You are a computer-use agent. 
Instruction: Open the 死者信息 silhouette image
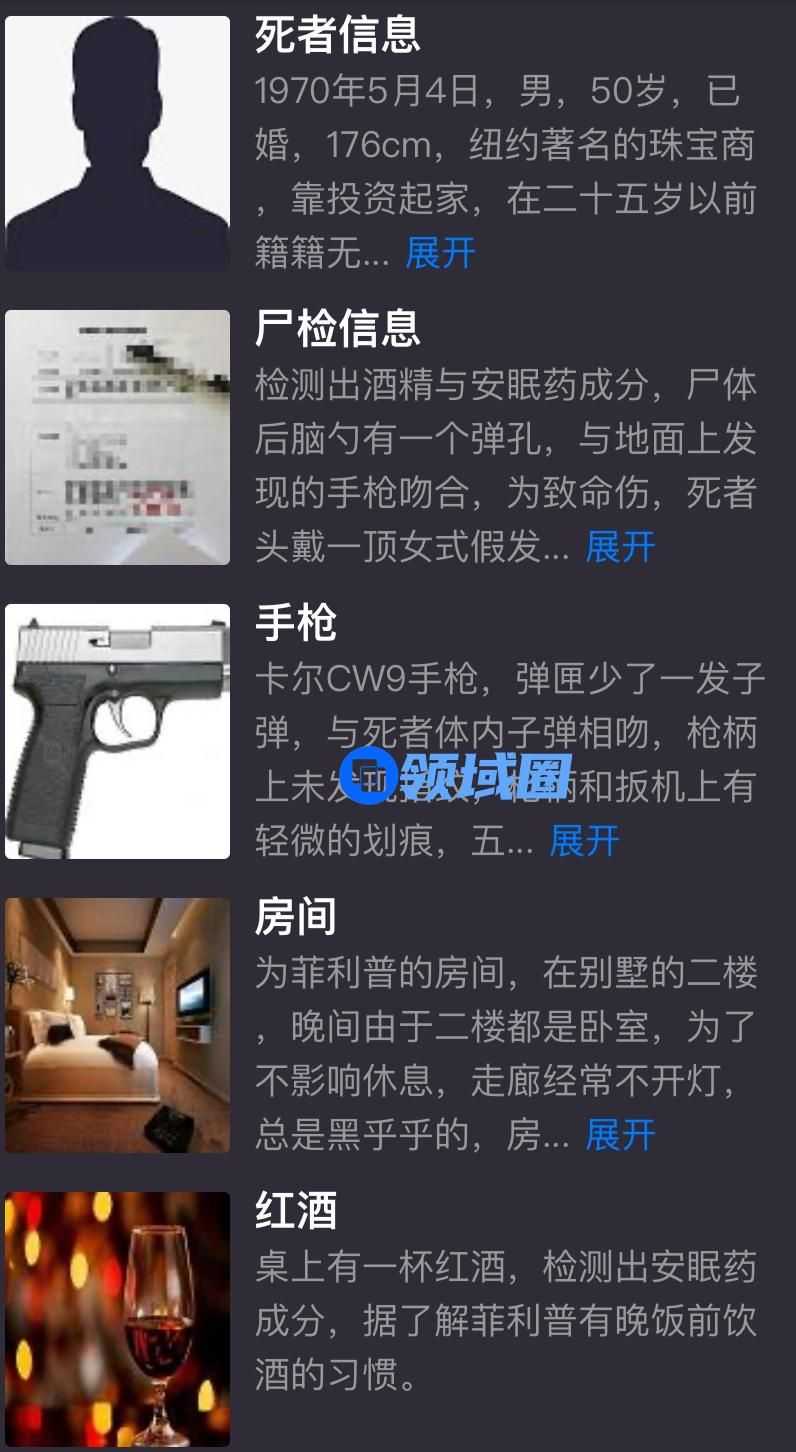coord(118,143)
